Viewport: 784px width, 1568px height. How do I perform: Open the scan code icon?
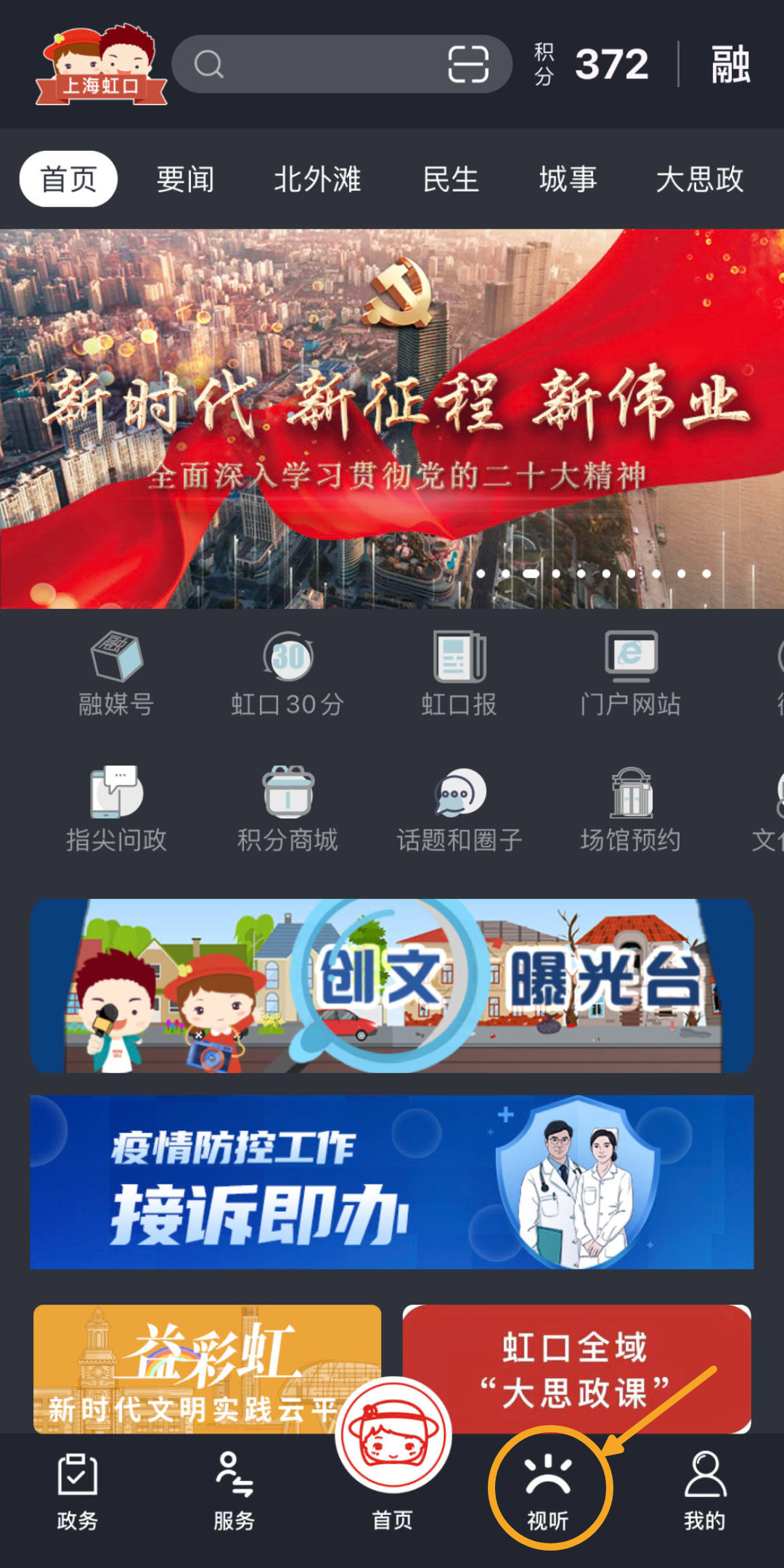point(468,65)
